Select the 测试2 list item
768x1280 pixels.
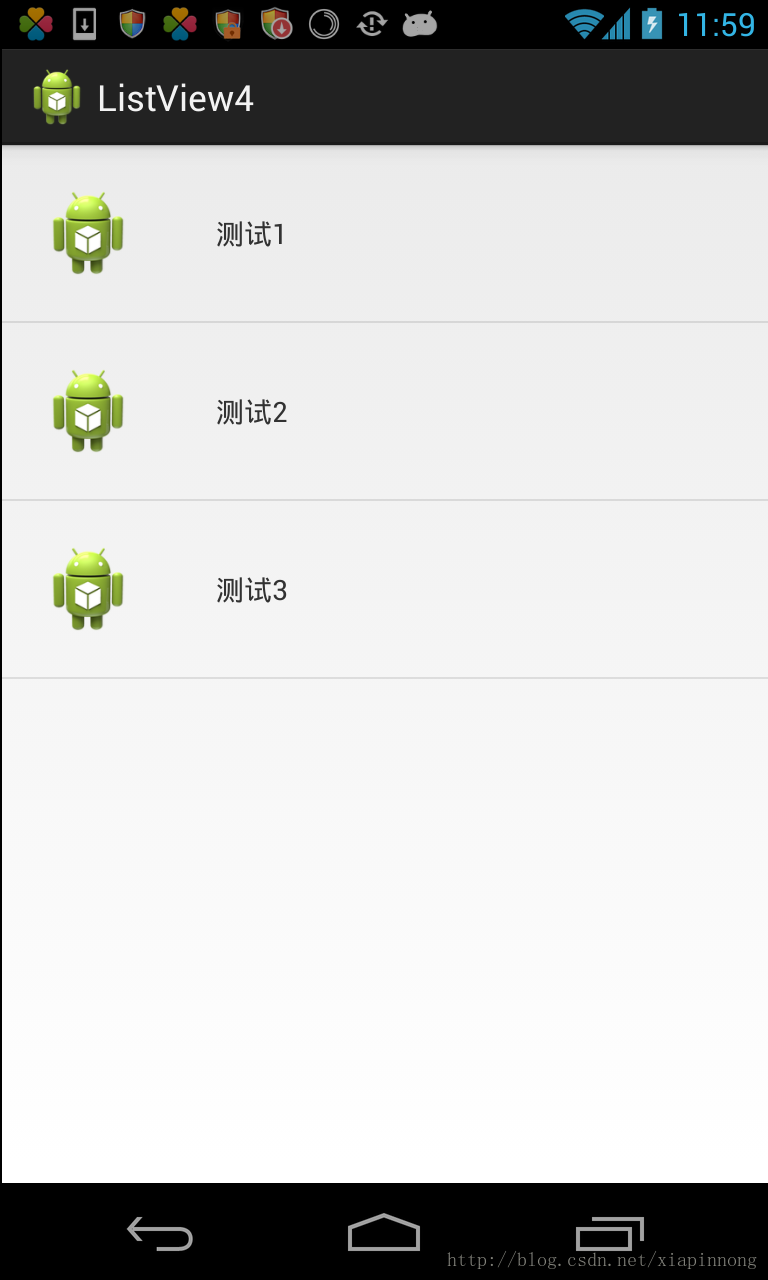point(384,412)
